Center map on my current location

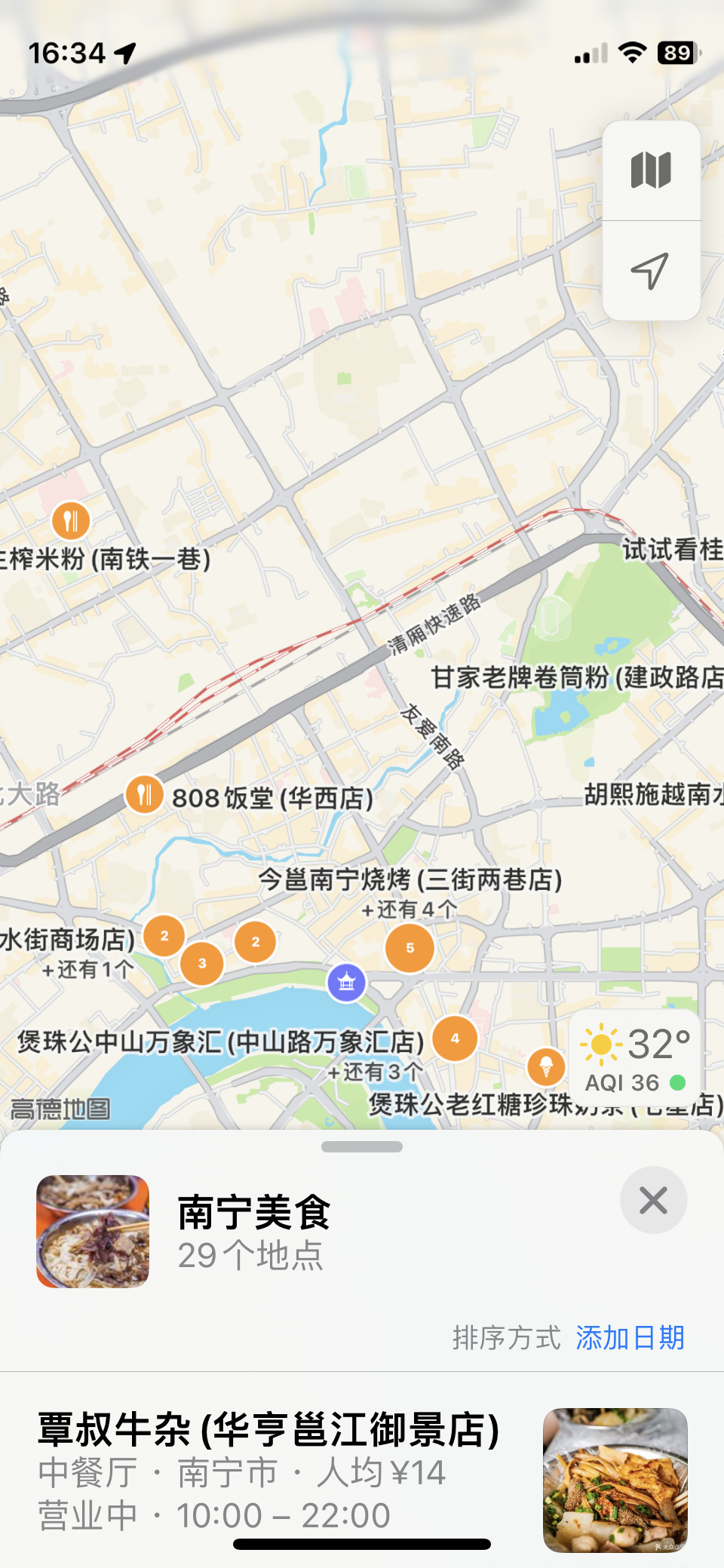click(652, 271)
